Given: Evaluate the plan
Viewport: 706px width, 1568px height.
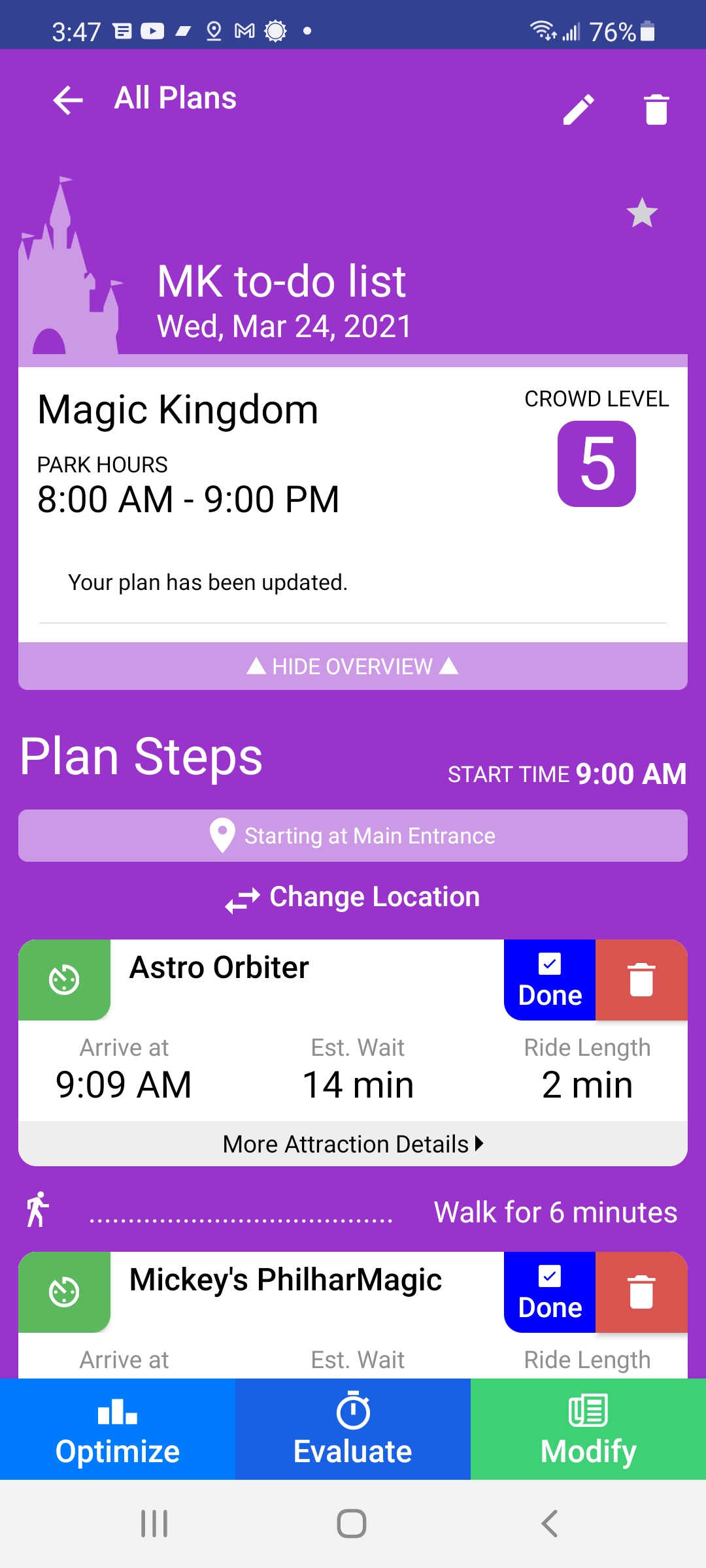Looking at the screenshot, I should (x=353, y=1429).
